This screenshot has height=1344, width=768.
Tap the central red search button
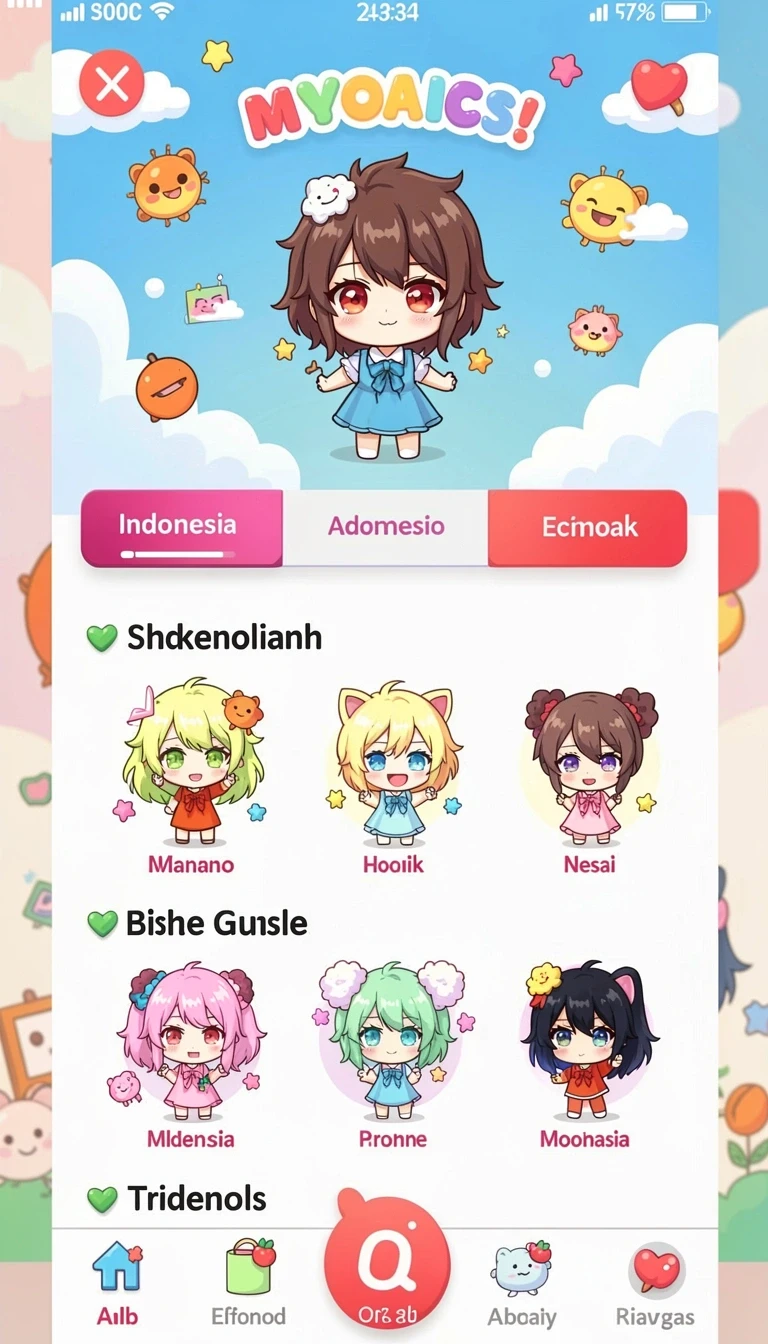pos(387,1262)
